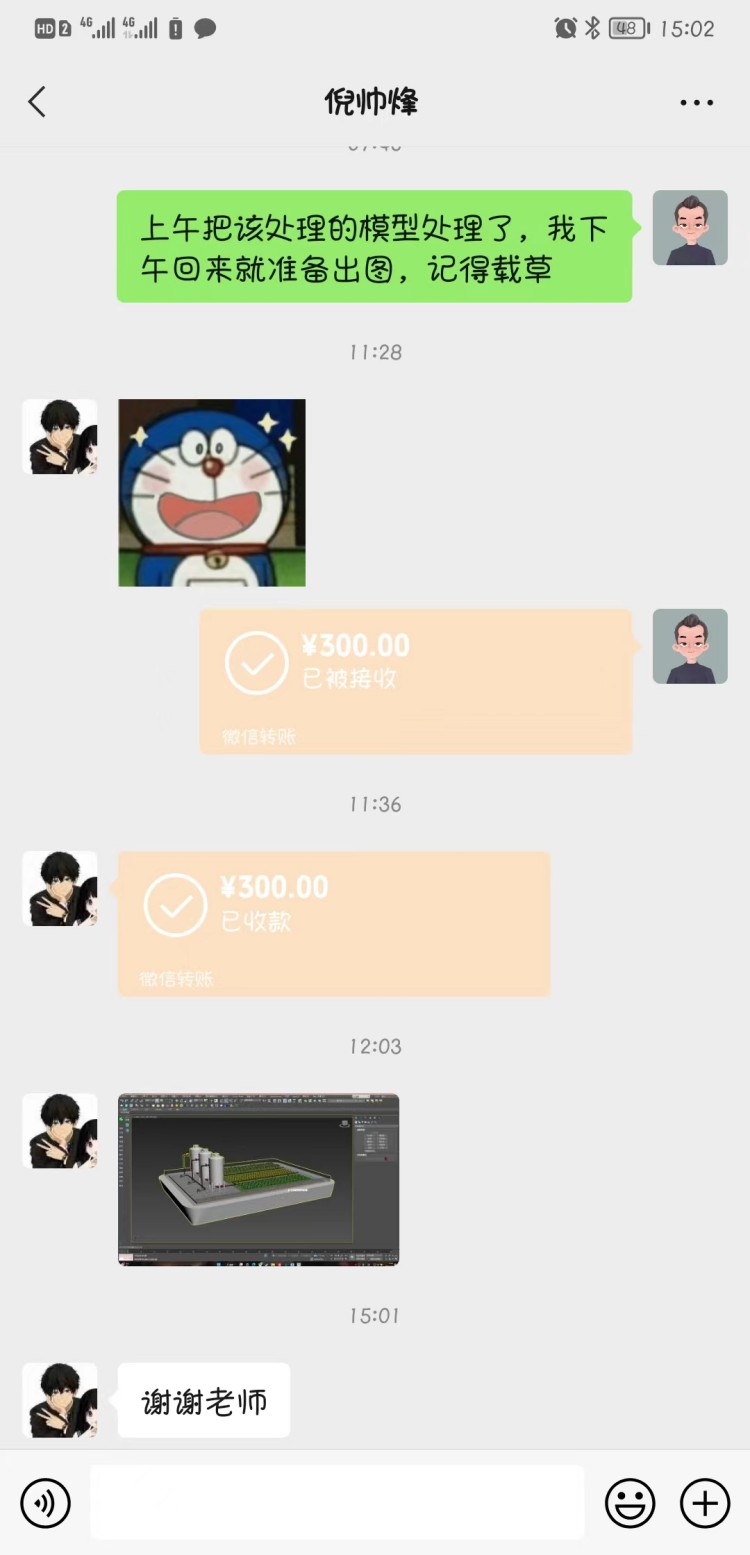Screen dimensions: 750x1555
Task: Open my avatar beside the green message
Action: tap(690, 228)
